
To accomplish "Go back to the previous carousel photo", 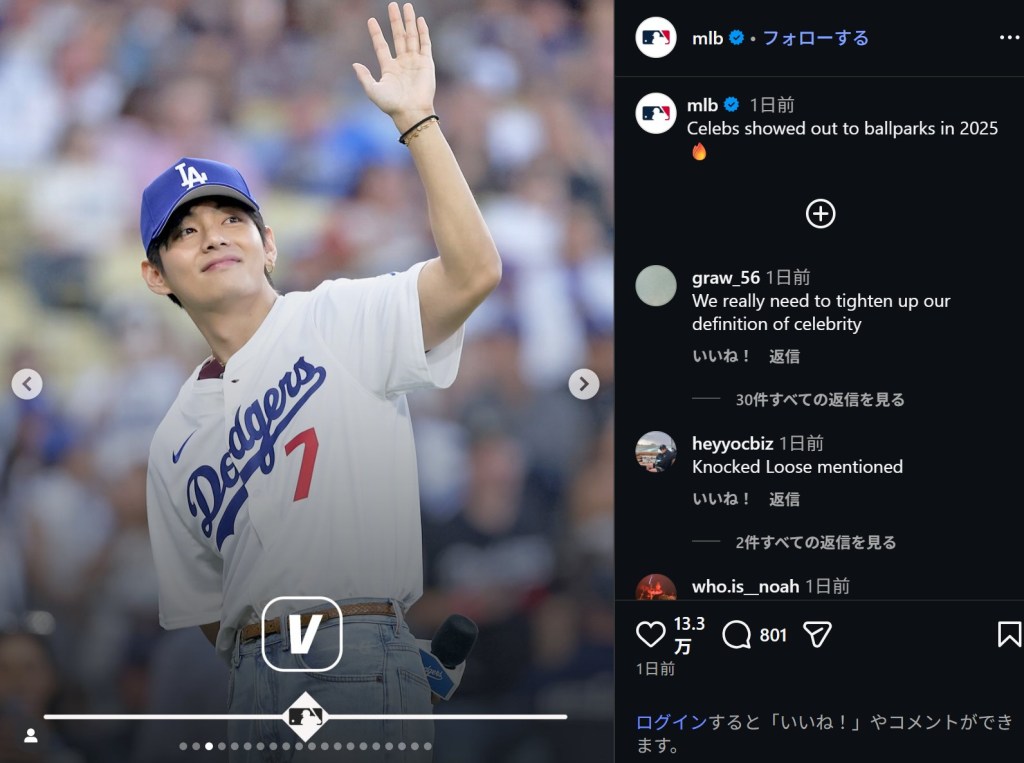I will point(27,384).
